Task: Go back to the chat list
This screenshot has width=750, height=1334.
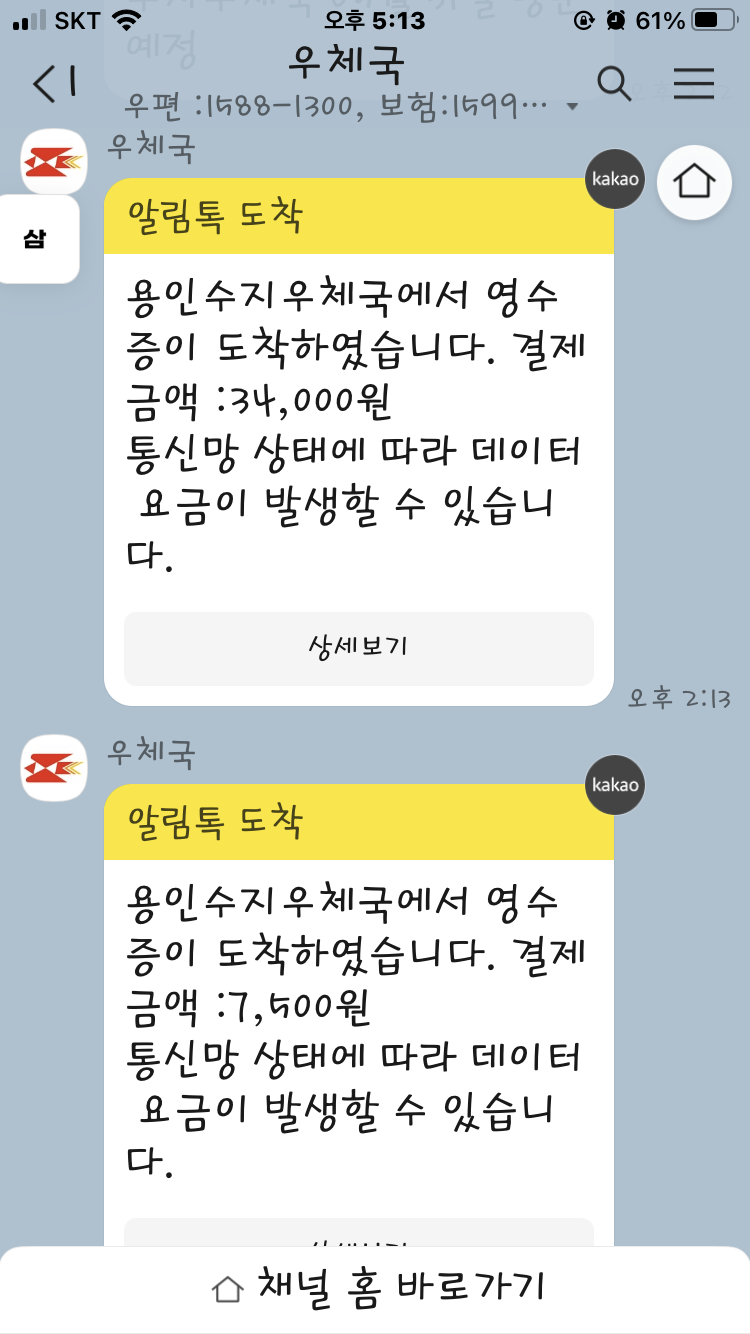Action: pos(53,85)
